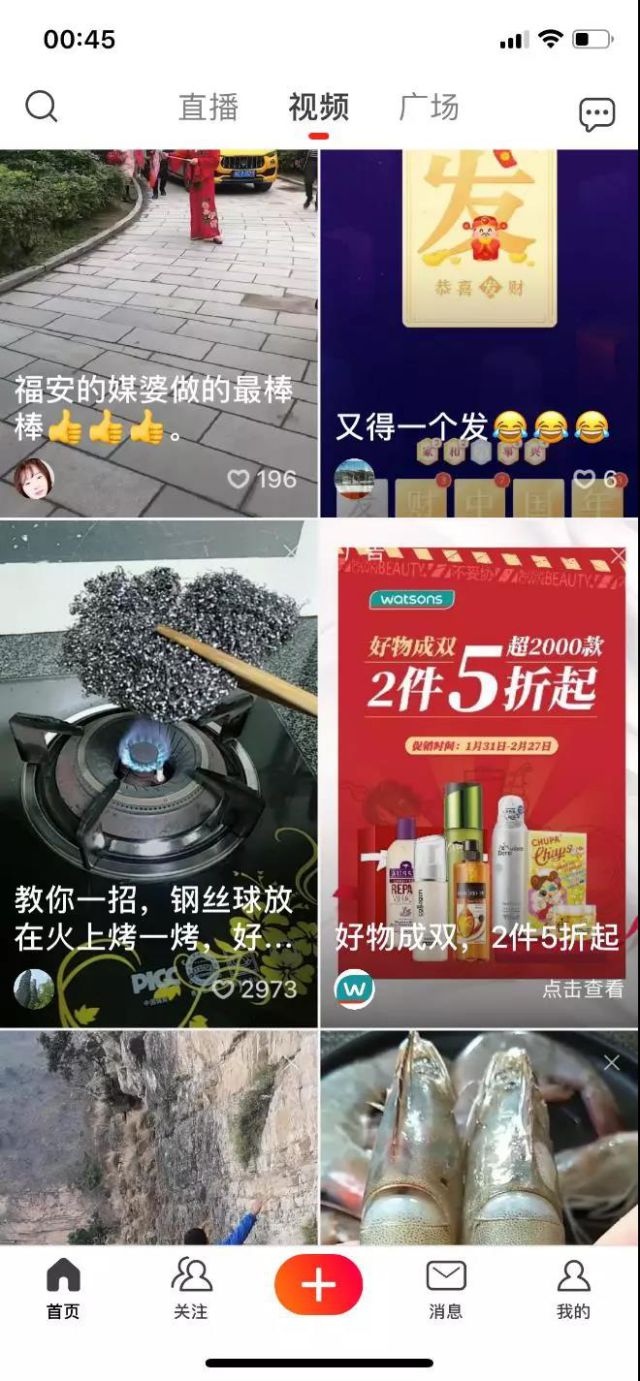Dismiss the Watsons ad with its X
Viewport: 640px width, 1381px height.
(617, 556)
